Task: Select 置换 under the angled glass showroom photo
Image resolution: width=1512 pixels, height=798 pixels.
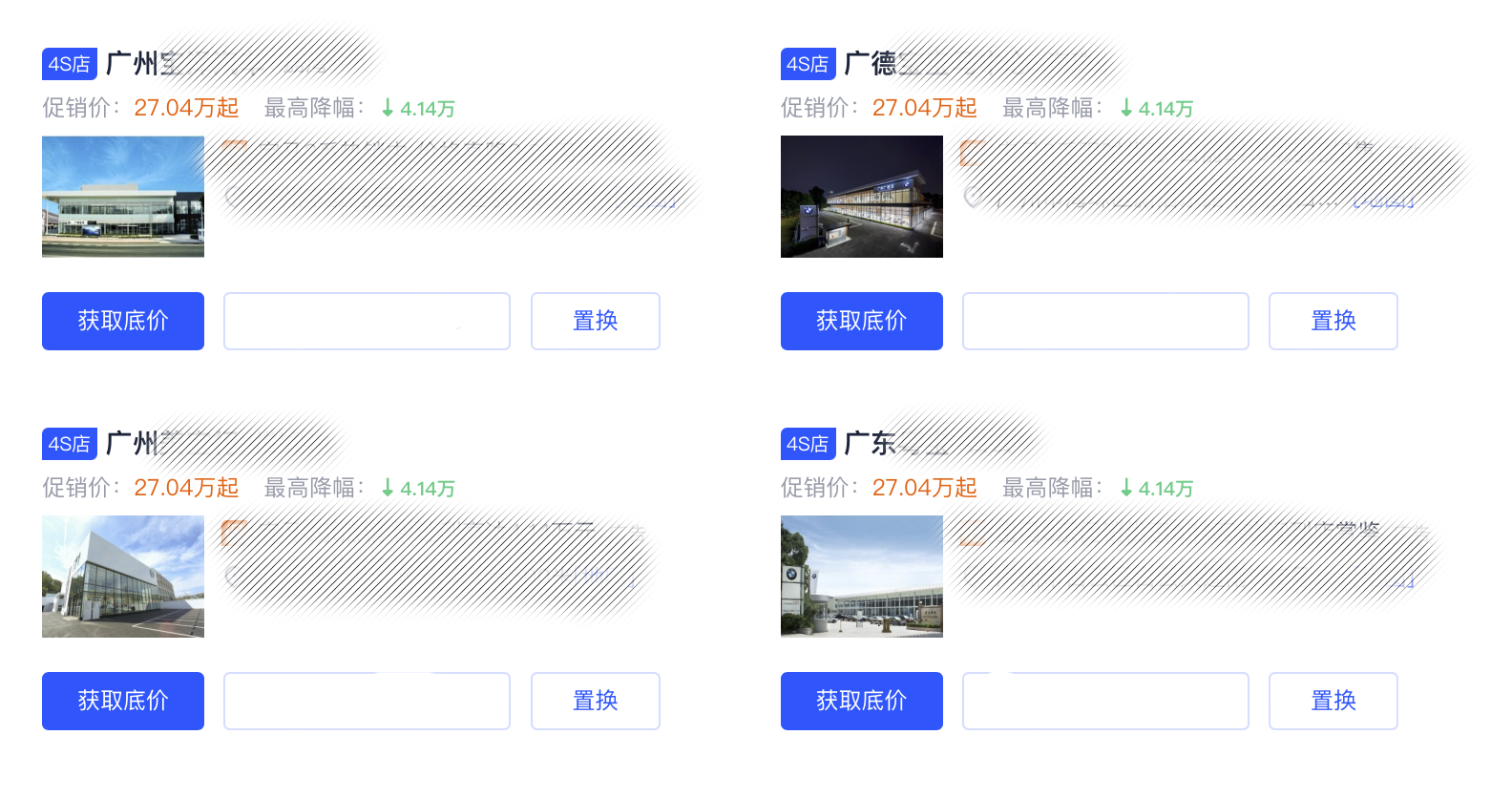Action: click(x=595, y=701)
